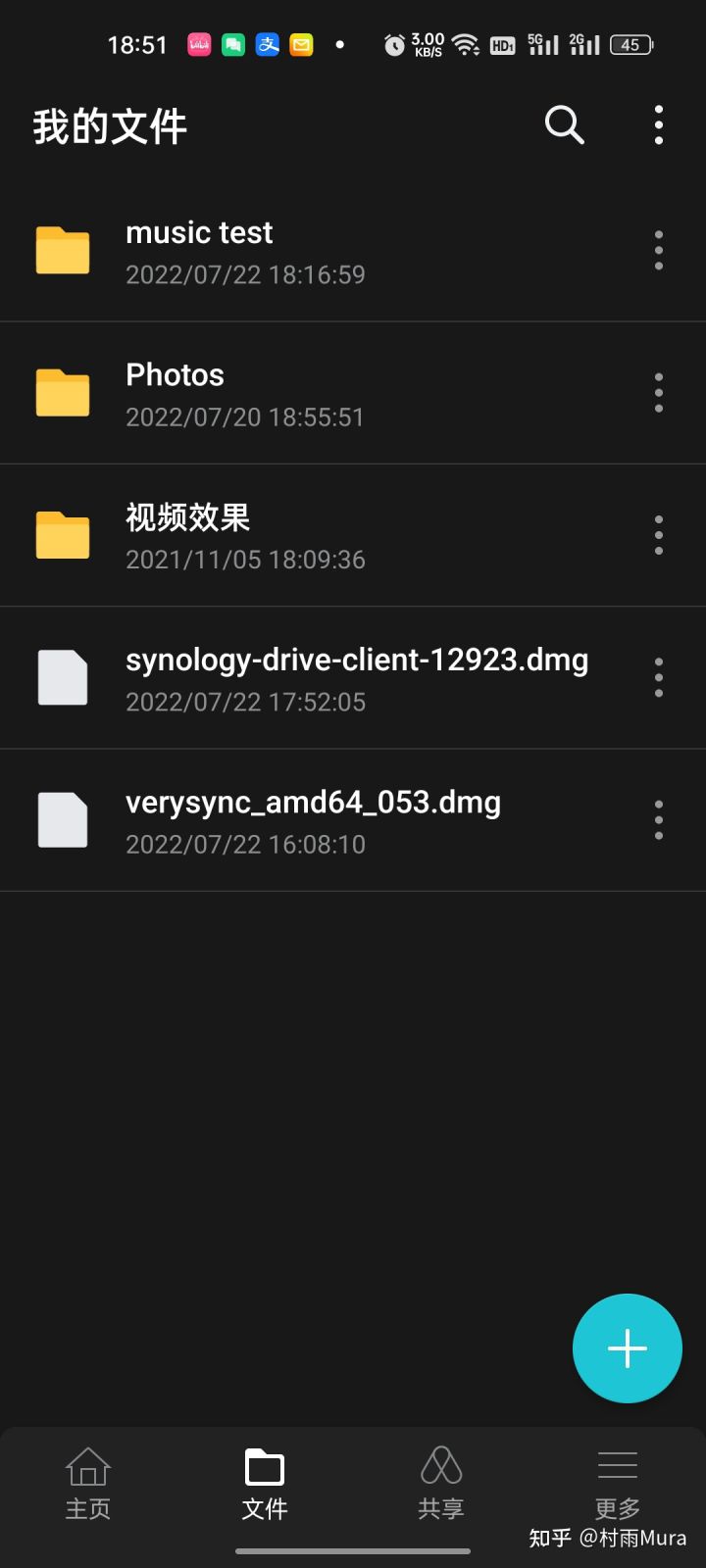The image size is (706, 1568).
Task: Open the 视频效果 folder
Action: [x=245, y=536]
